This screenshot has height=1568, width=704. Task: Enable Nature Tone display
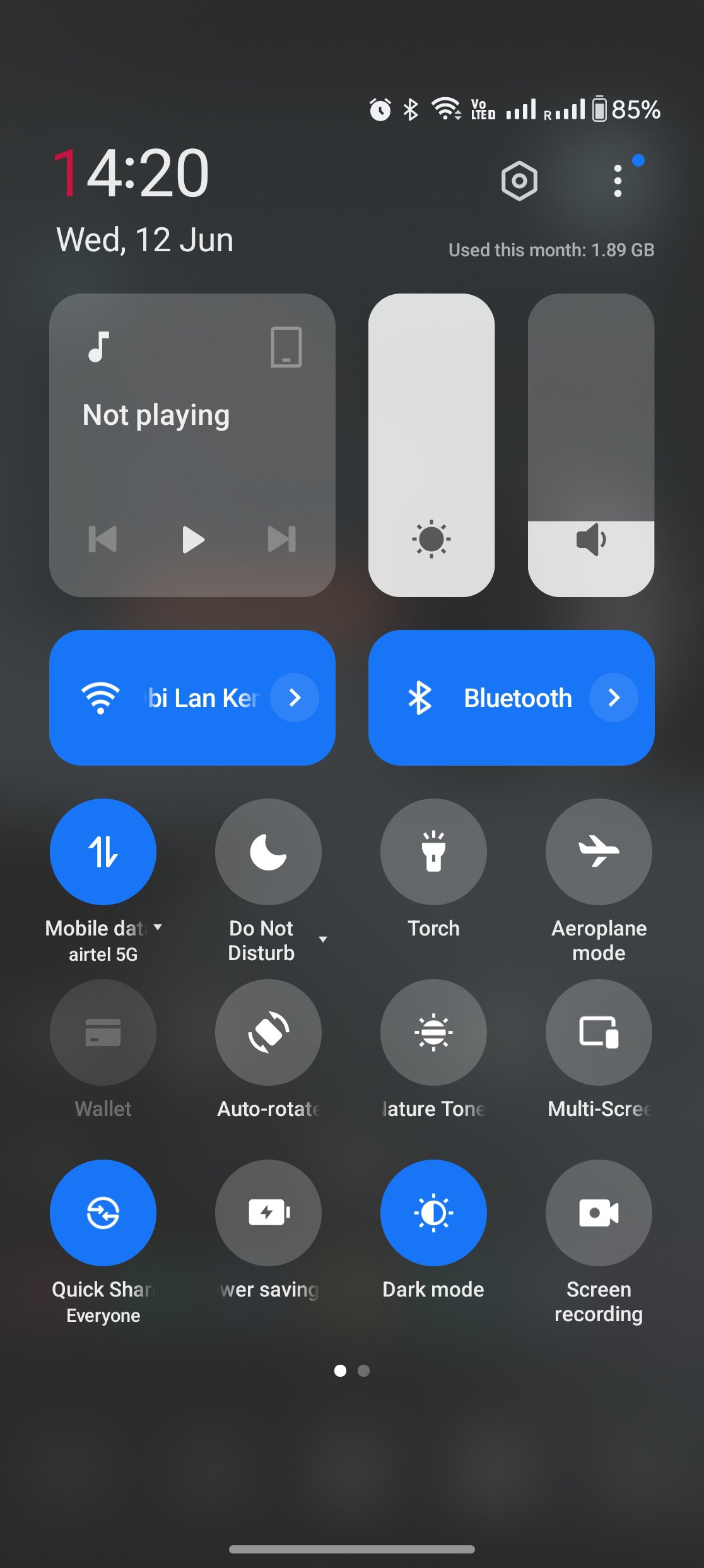pos(433,1032)
